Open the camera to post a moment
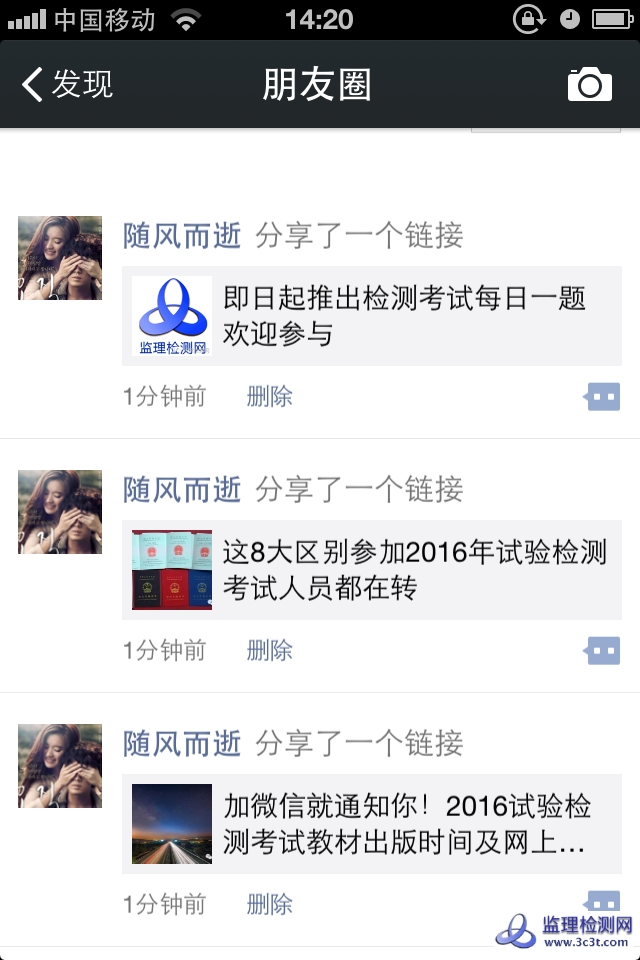The width and height of the screenshot is (640, 960). tap(589, 85)
